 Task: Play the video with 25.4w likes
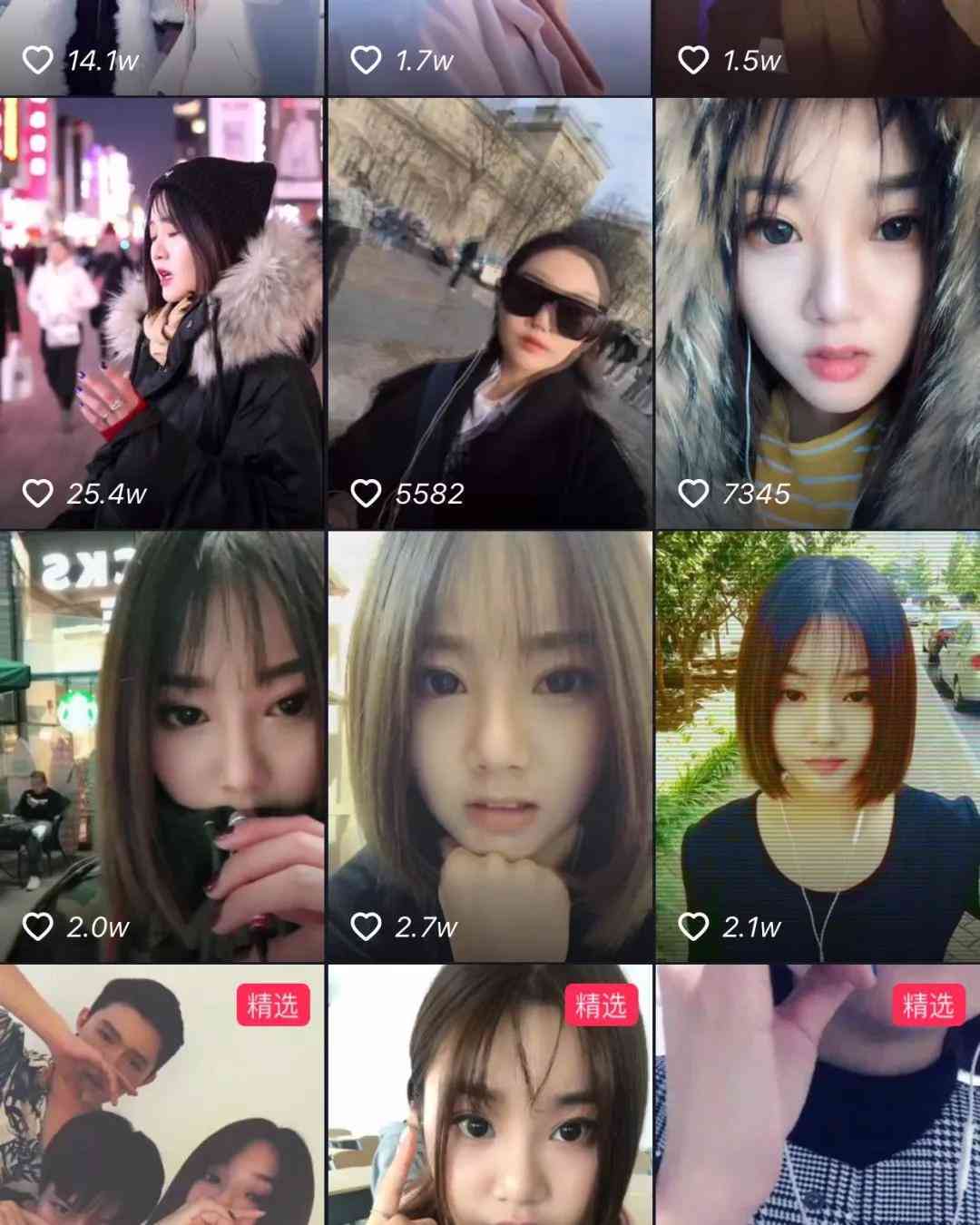pos(162,313)
